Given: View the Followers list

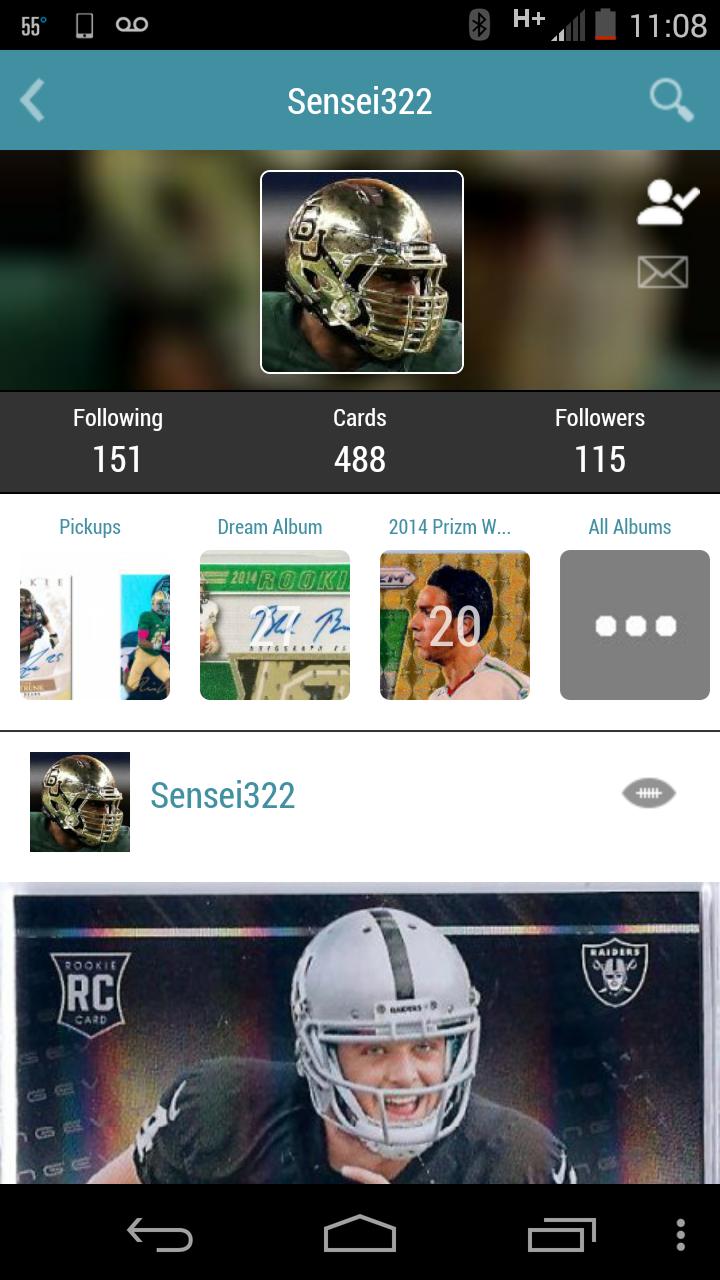Looking at the screenshot, I should [x=599, y=440].
